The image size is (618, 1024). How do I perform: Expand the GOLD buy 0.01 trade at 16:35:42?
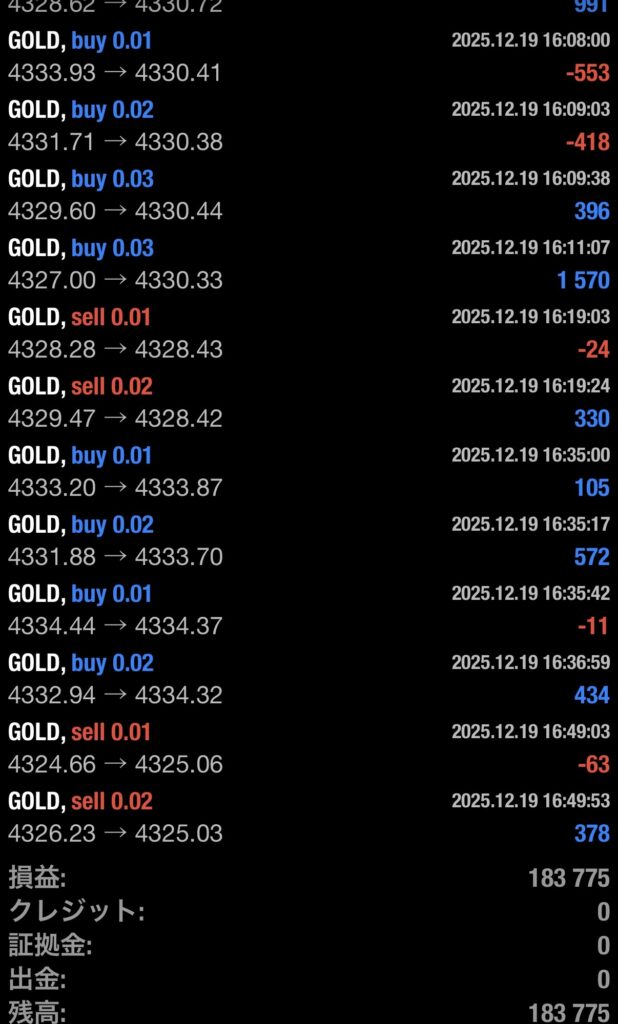click(308, 609)
